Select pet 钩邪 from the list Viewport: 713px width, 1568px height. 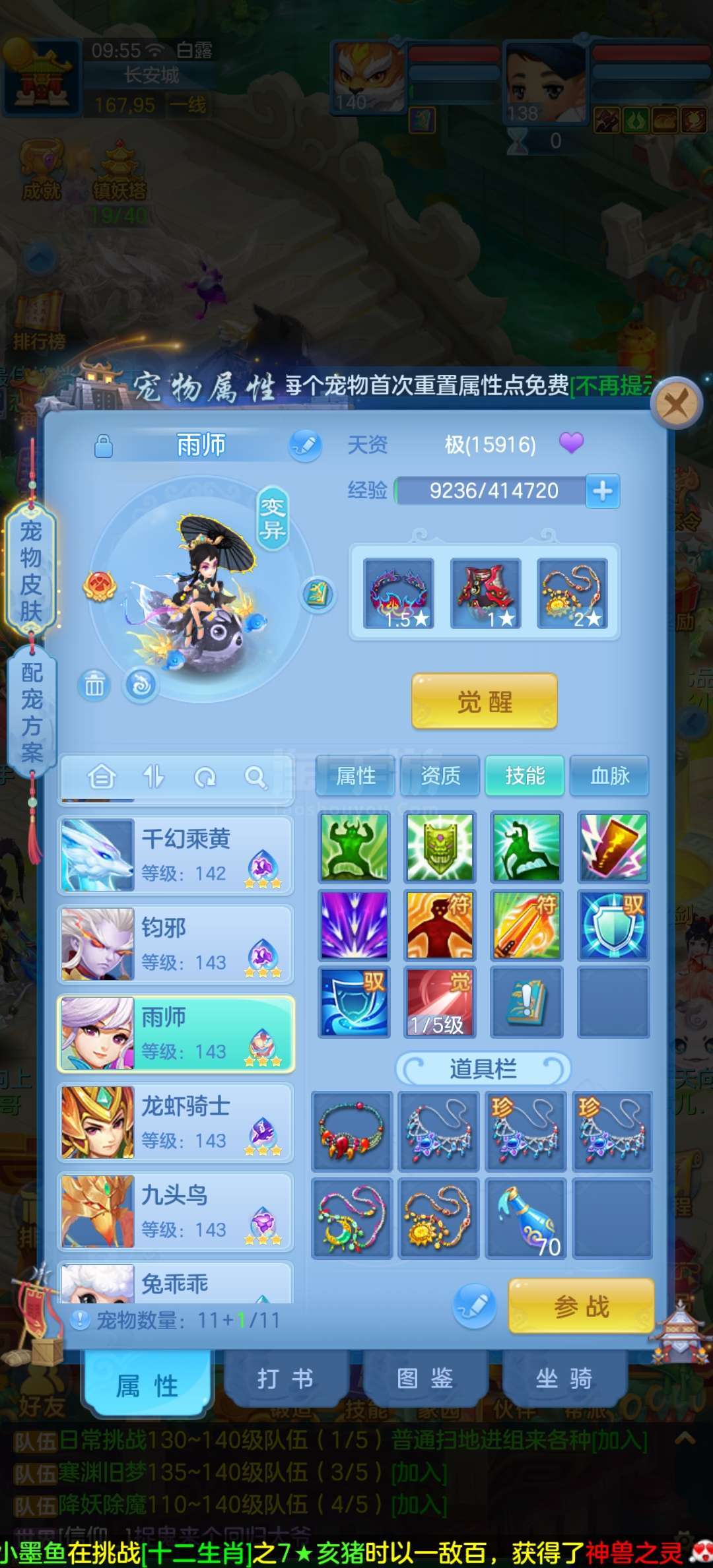coord(176,944)
